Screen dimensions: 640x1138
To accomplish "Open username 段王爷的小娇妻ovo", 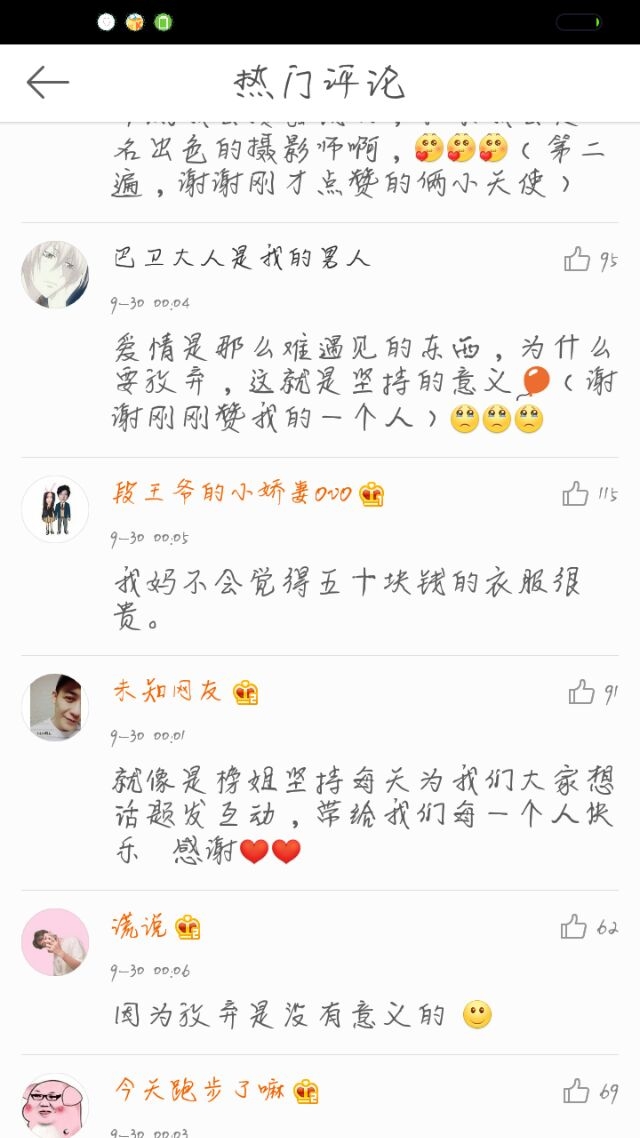I will point(232,494).
